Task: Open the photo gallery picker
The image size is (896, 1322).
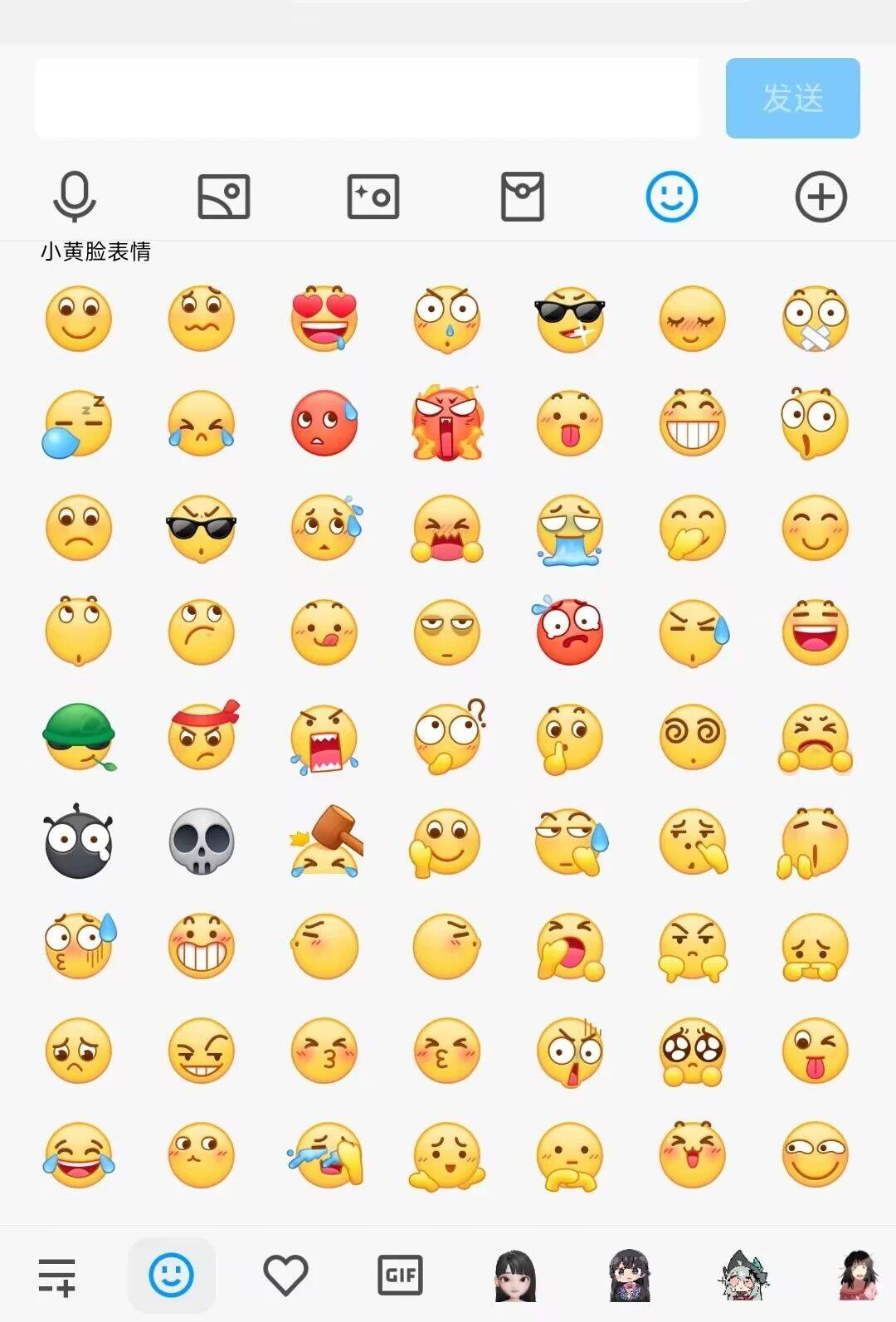Action: pos(224,197)
